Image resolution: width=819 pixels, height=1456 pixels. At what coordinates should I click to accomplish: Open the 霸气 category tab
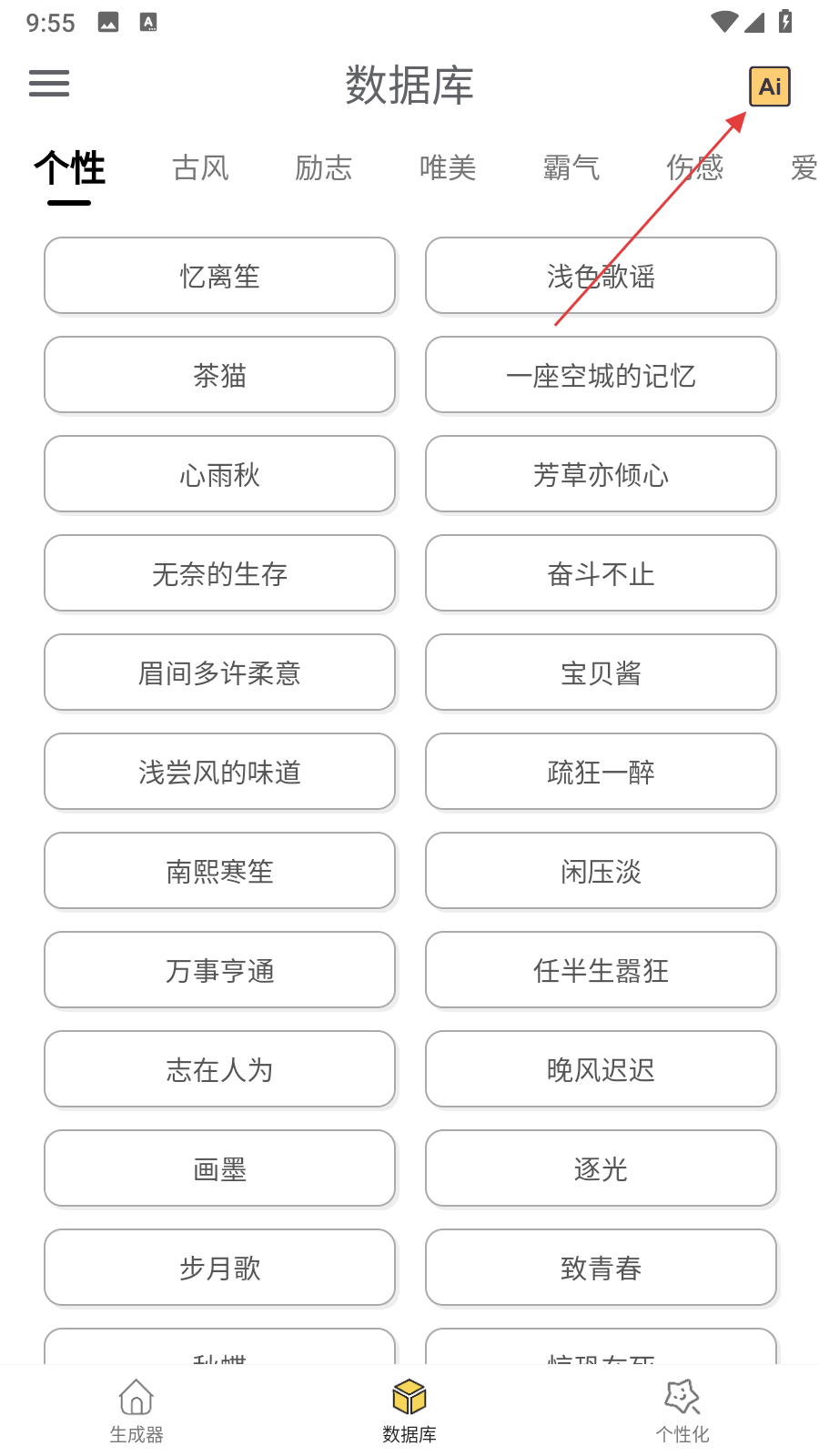pos(571,168)
